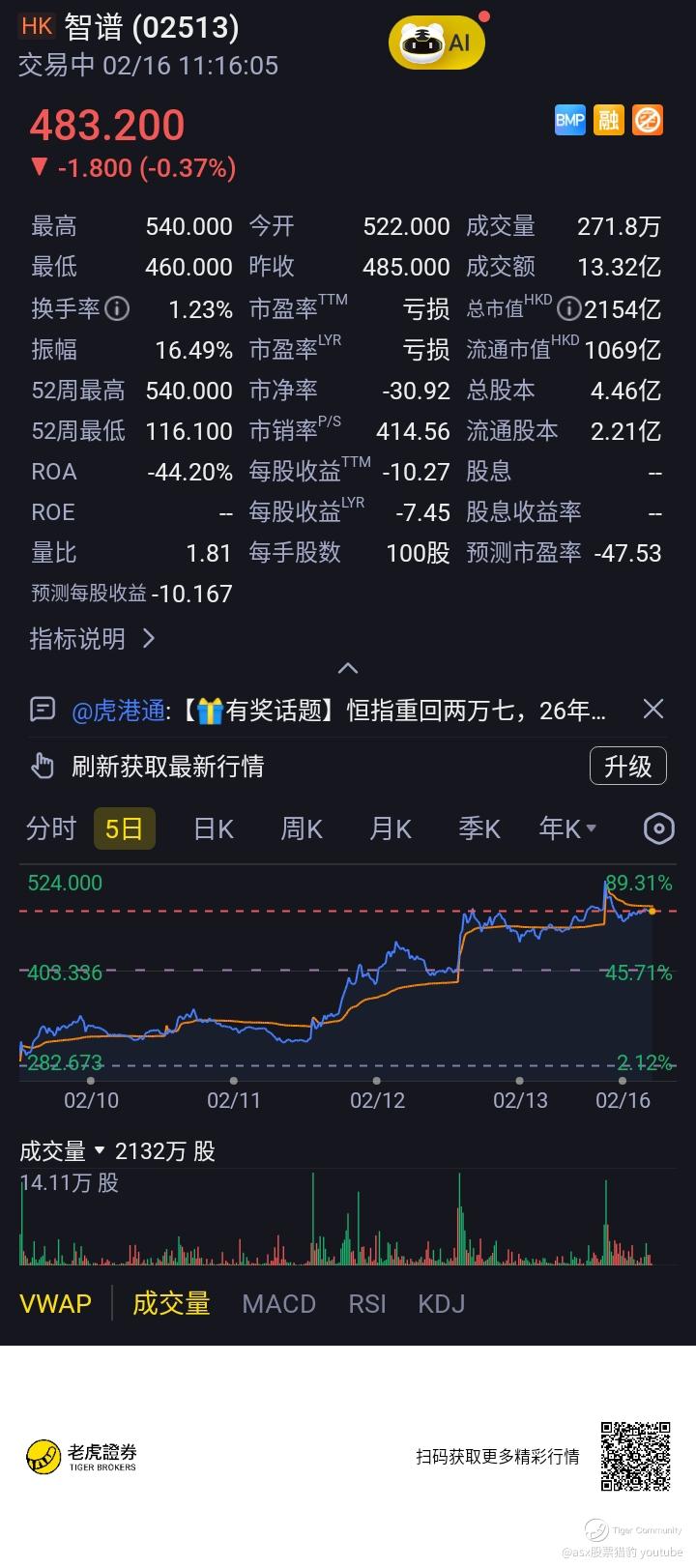696x1568 pixels.
Task: Switch indicator to MACD
Action: tap(278, 1303)
